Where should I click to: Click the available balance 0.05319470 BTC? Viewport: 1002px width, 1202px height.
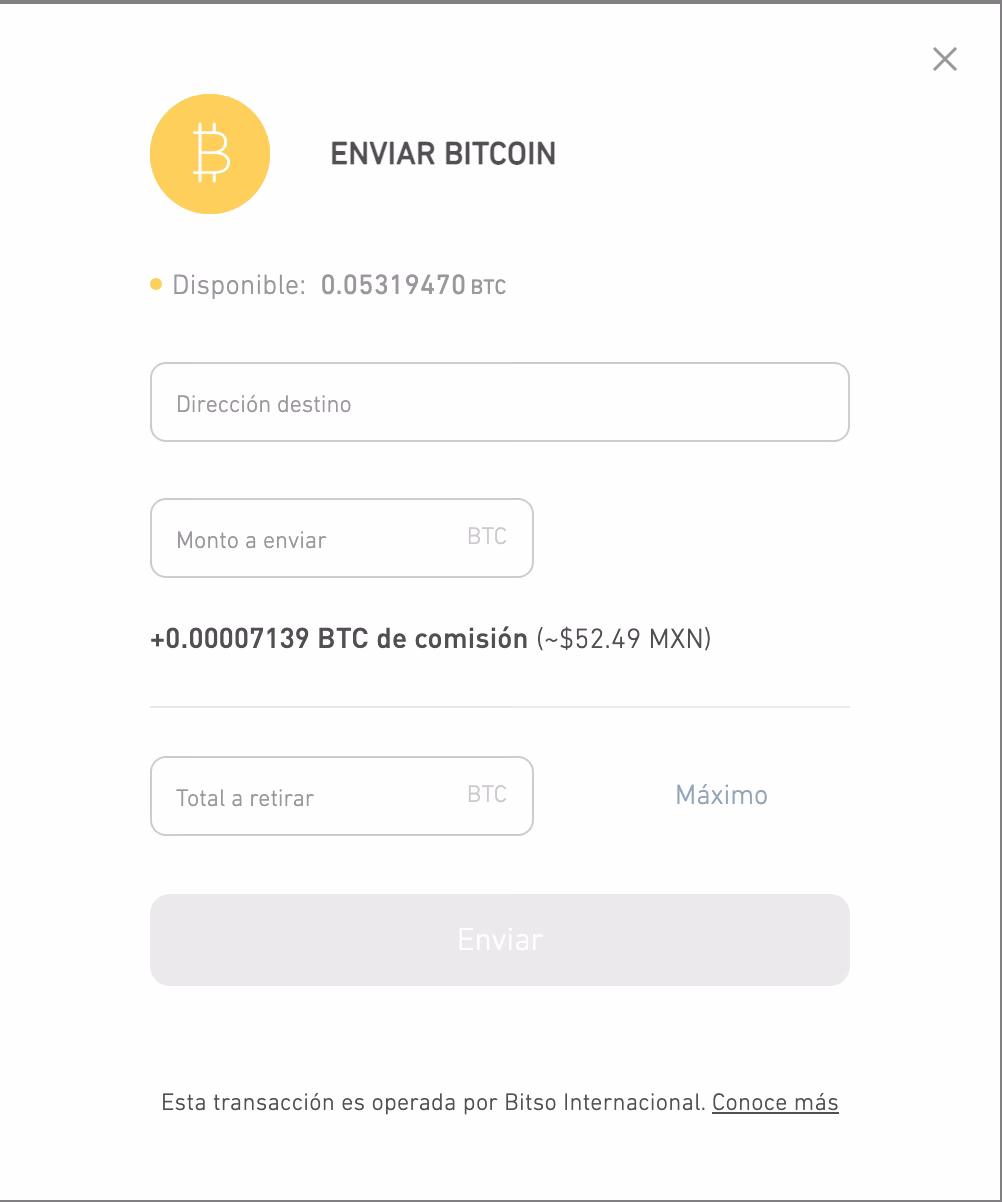click(414, 284)
